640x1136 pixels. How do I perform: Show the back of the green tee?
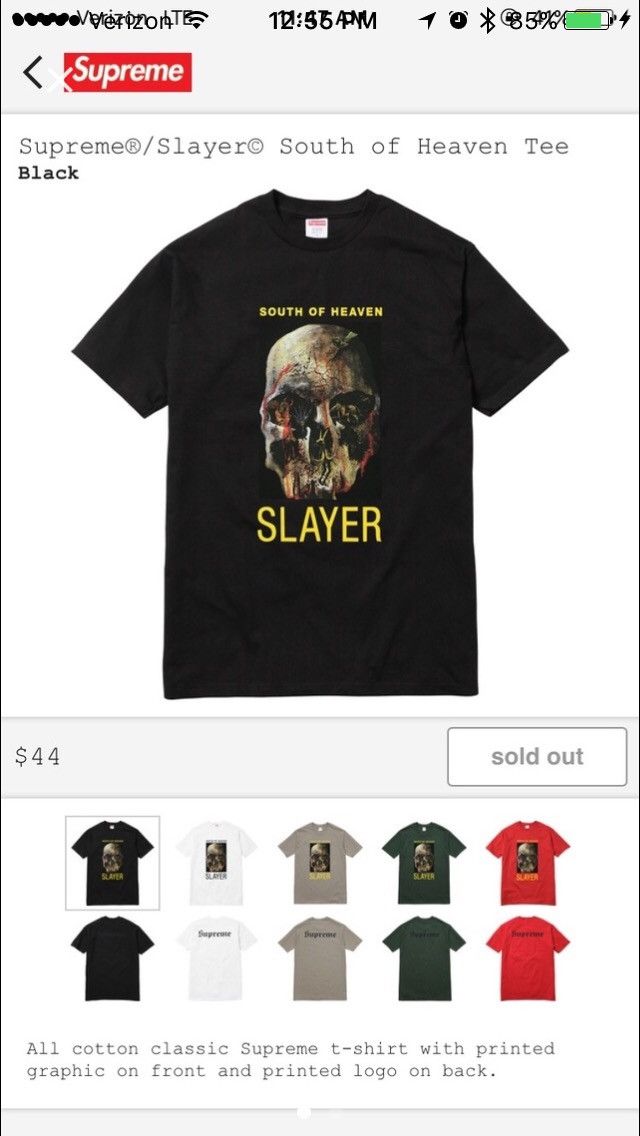pyautogui.click(x=424, y=958)
